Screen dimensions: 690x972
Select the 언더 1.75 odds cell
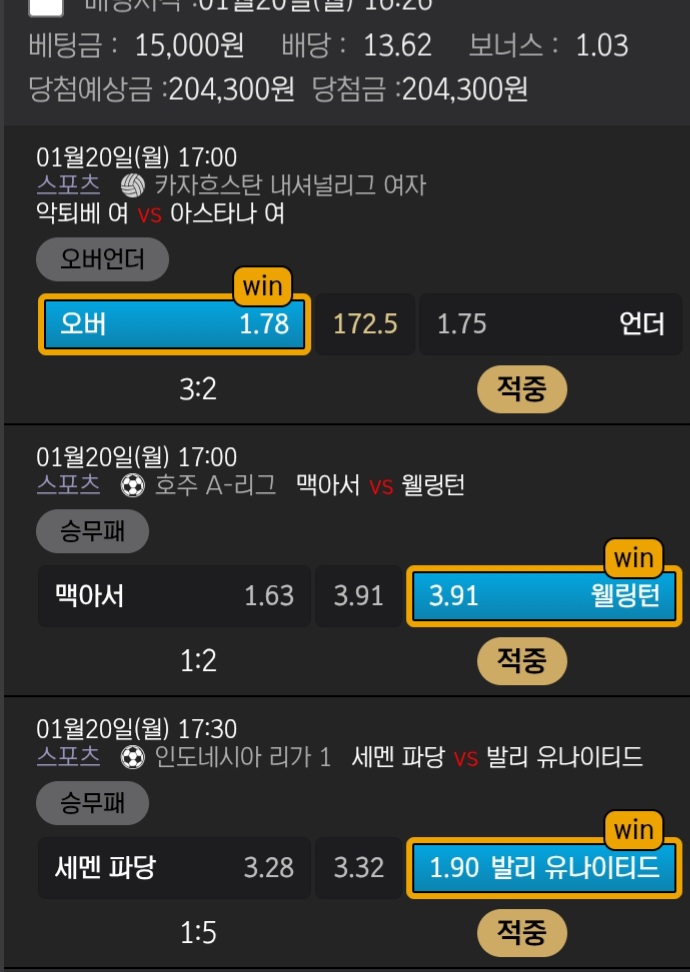(x=553, y=324)
